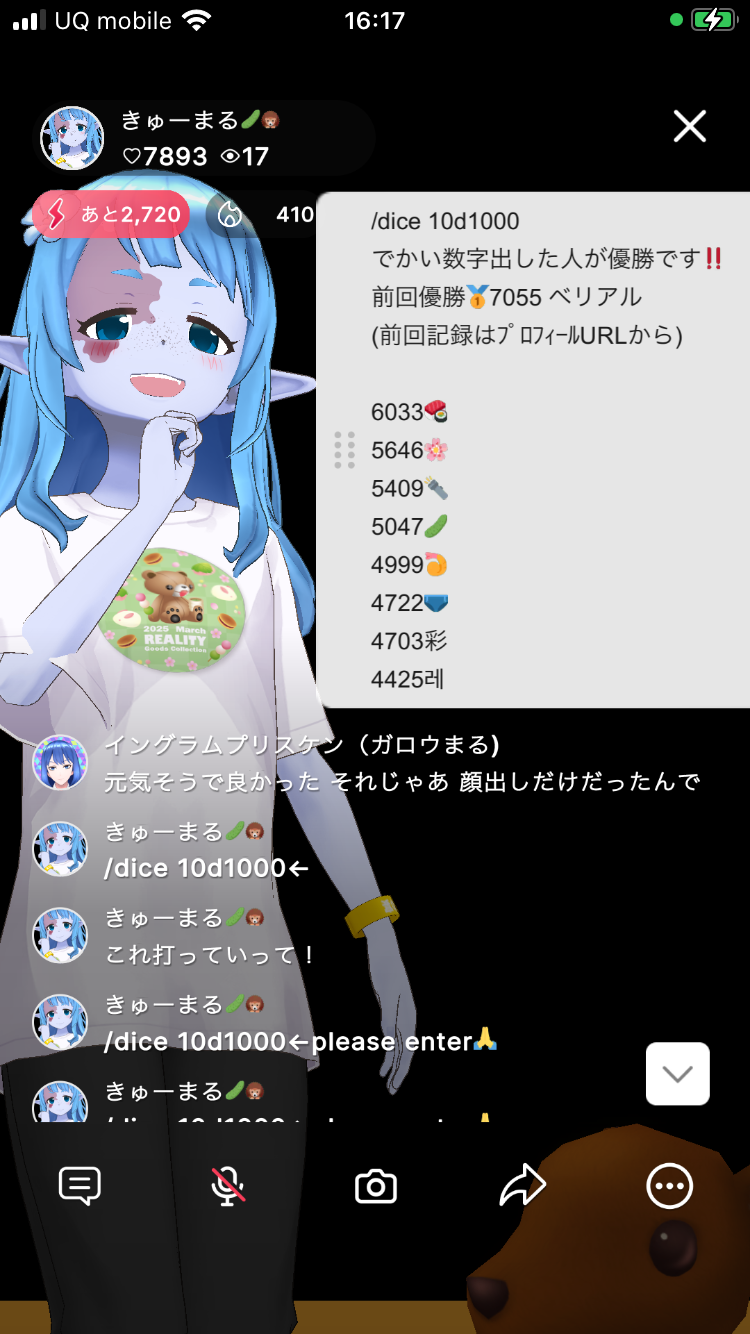Open streamer きゅーまる profile avatar
750x1334 pixels.
[72, 139]
